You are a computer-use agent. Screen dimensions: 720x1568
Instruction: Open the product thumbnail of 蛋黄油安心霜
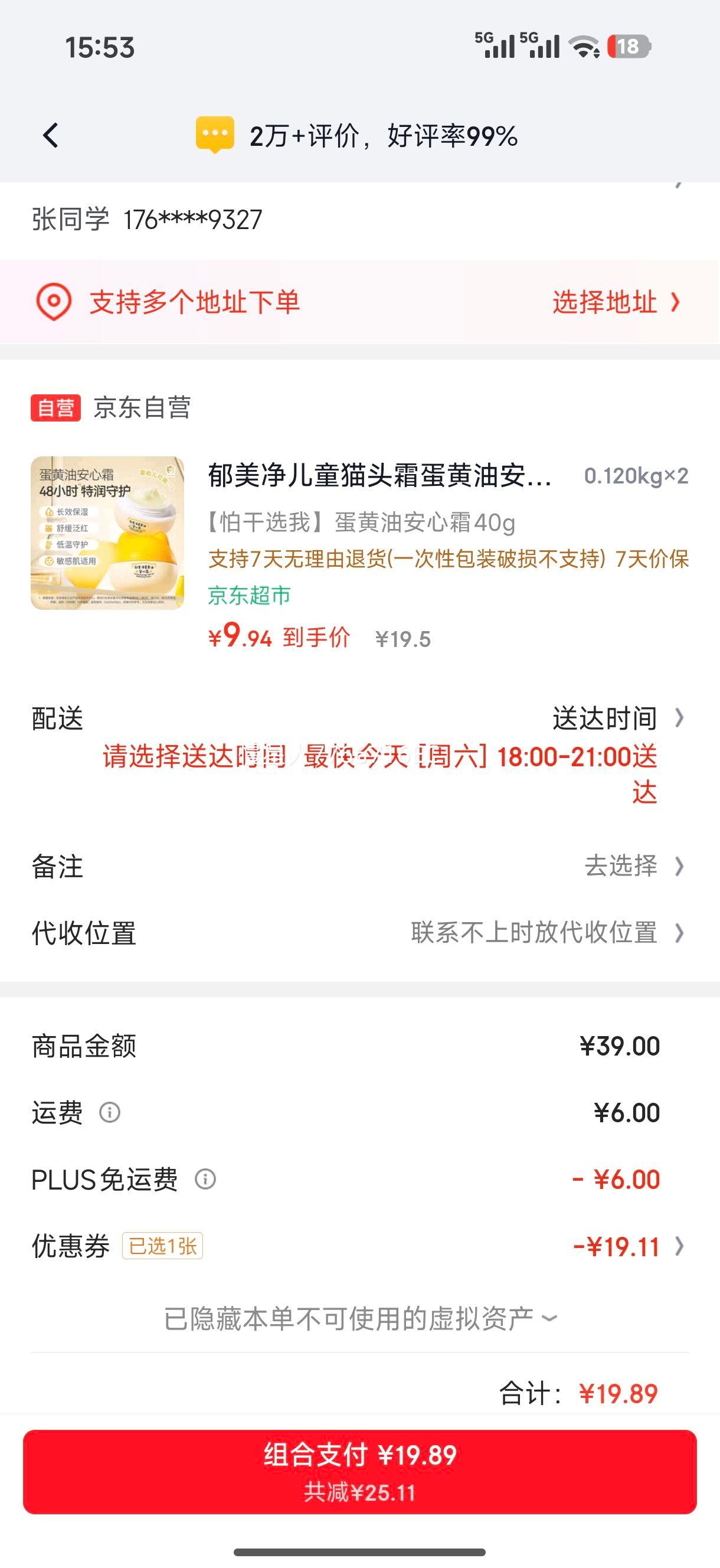[109, 535]
